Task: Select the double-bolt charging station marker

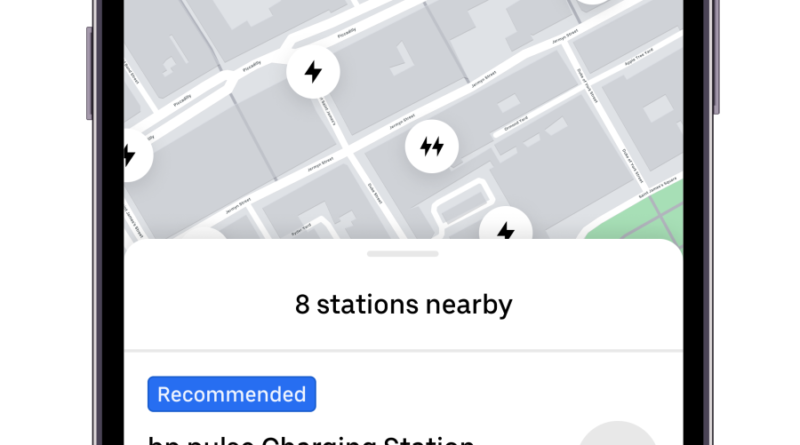Action: [432, 147]
